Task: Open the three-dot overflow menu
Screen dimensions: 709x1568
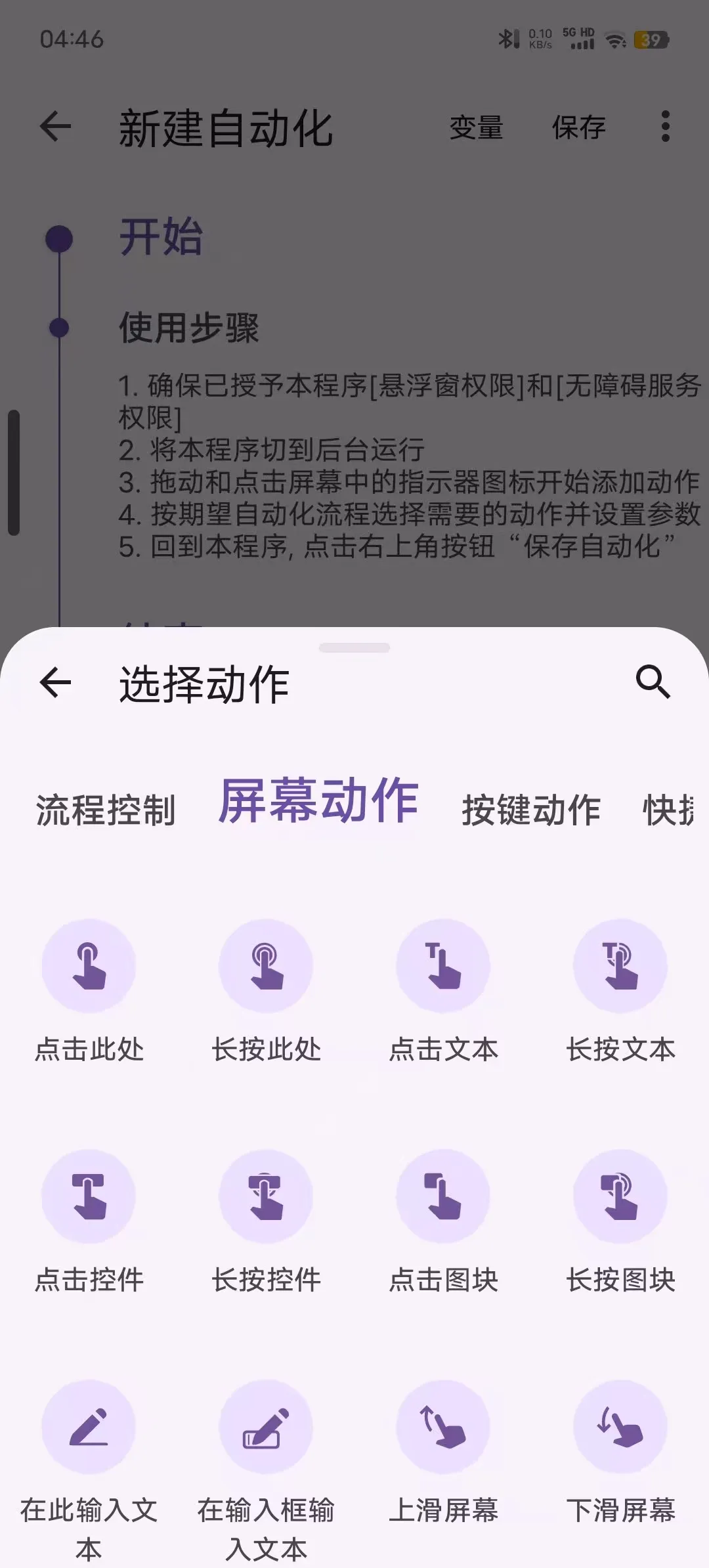Action: (665, 126)
